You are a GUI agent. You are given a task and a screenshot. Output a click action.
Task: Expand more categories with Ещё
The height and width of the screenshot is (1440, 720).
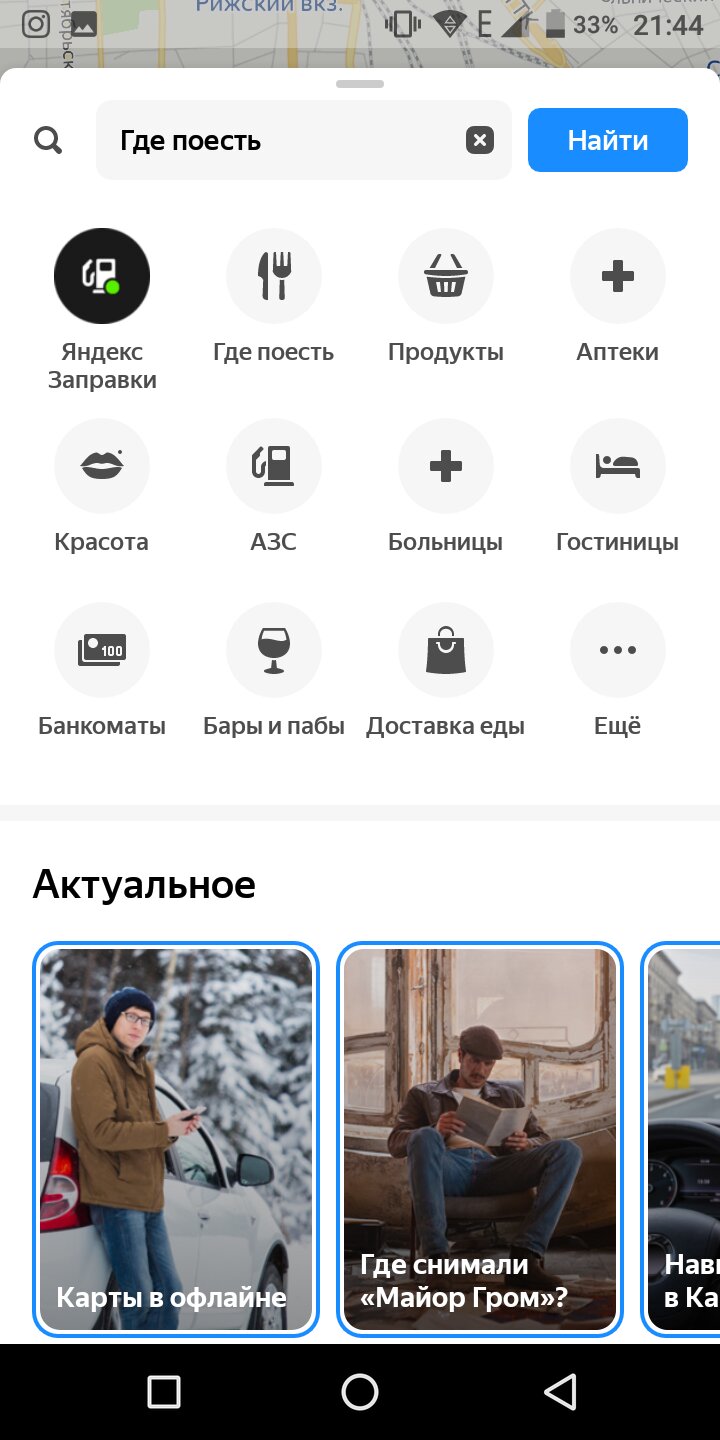pos(618,650)
